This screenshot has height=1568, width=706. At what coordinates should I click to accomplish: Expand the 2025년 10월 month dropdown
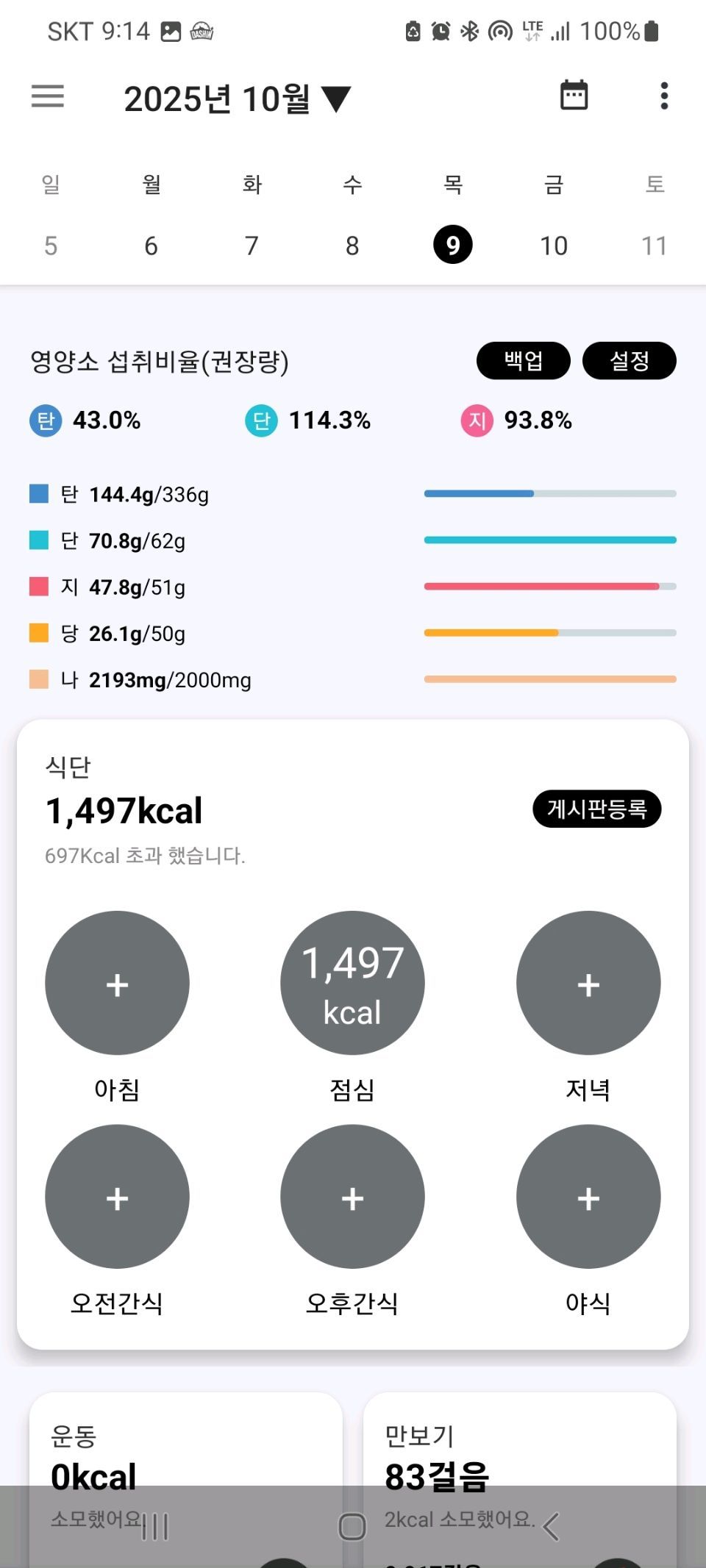tap(237, 99)
